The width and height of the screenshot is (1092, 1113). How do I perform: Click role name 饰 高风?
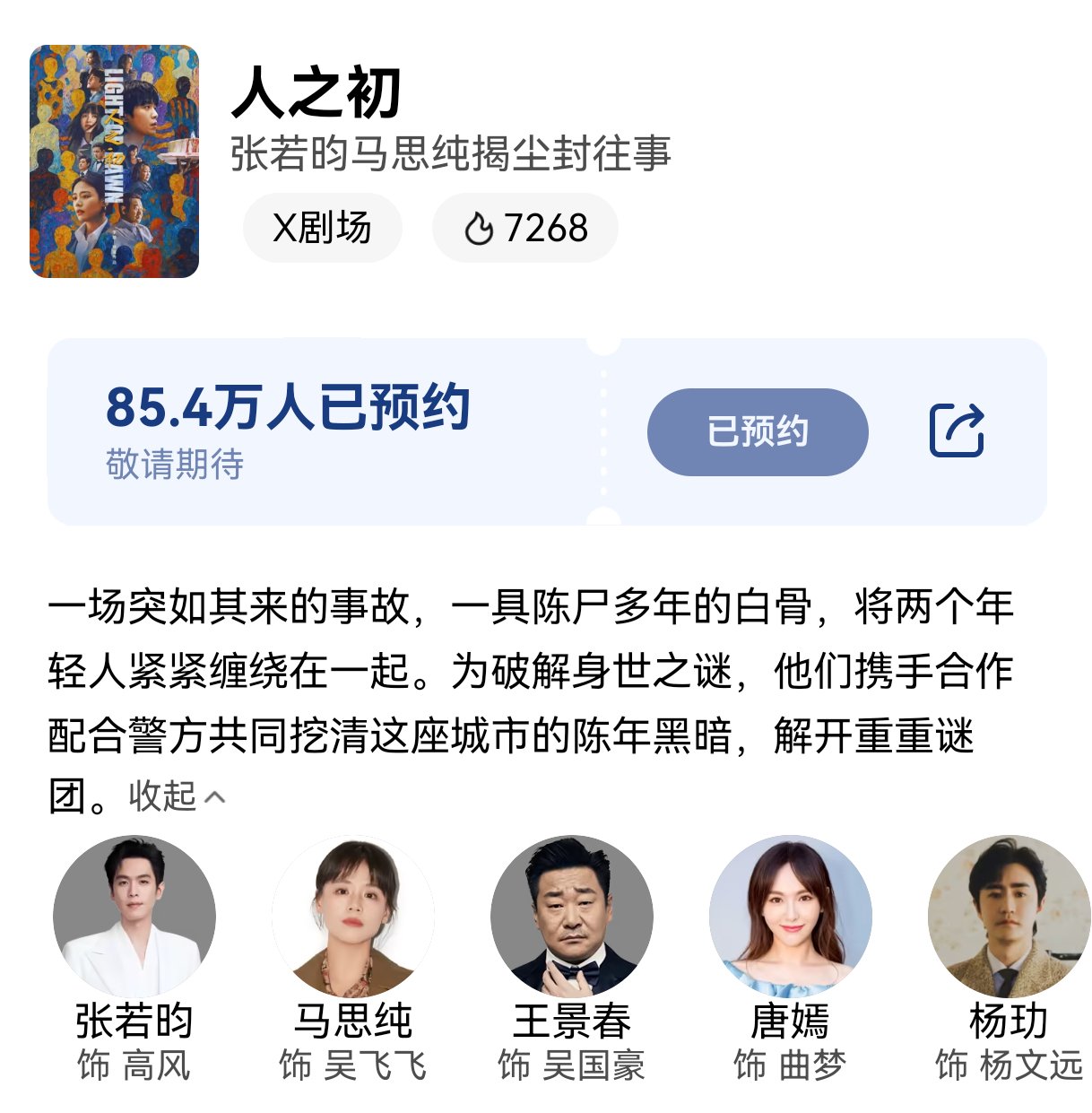[x=133, y=1066]
